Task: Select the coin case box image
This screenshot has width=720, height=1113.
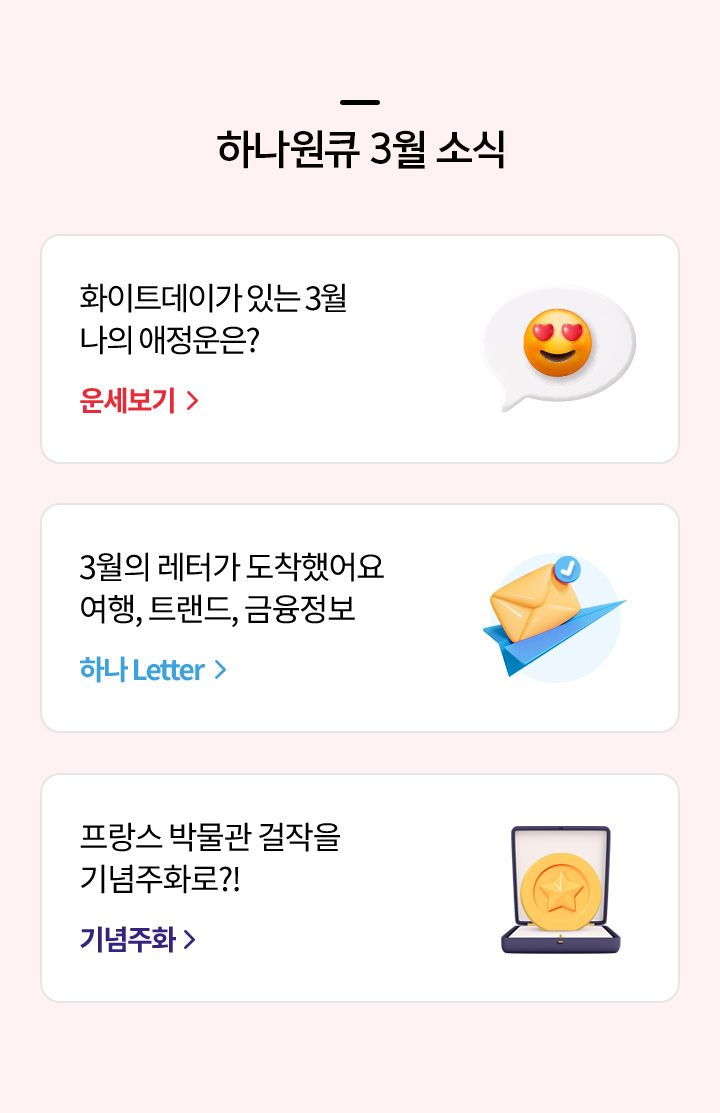Action: coord(558,890)
